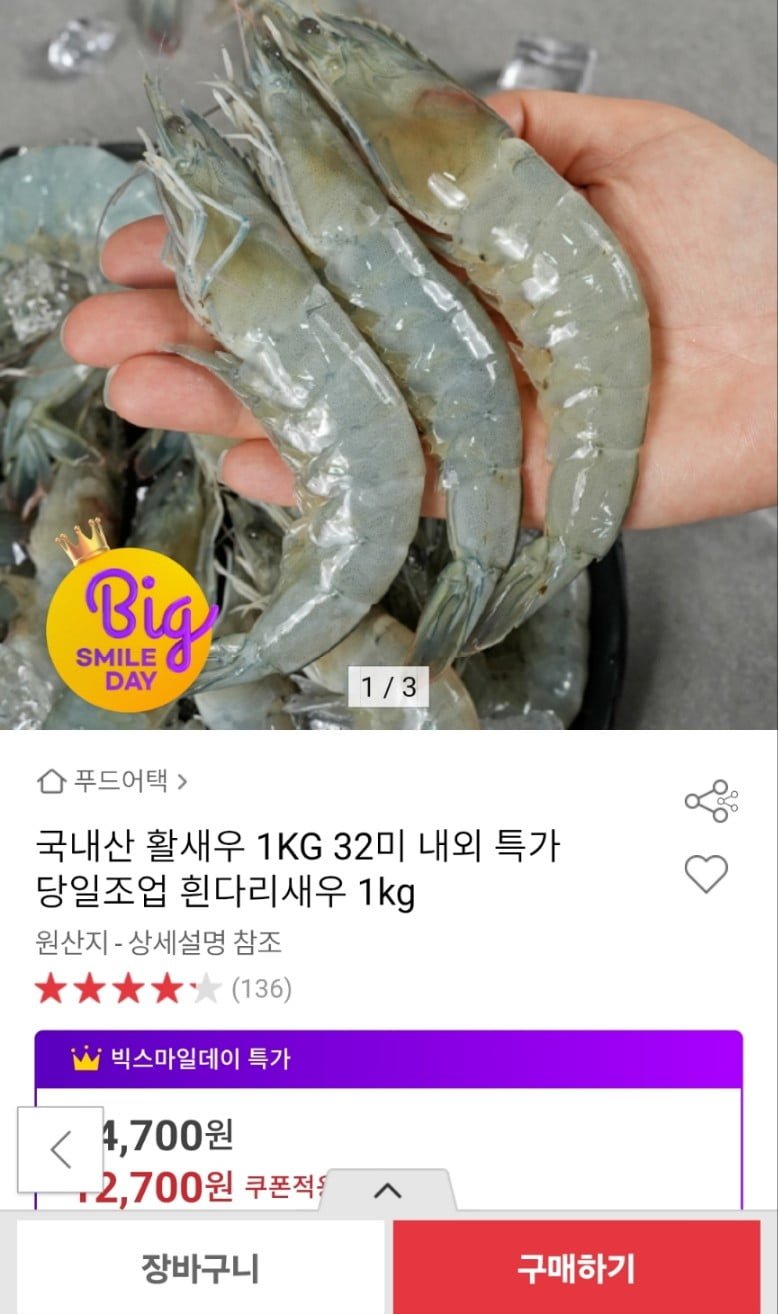Tap 구매하기 to buy now
The image size is (778, 1314).
(x=576, y=1268)
